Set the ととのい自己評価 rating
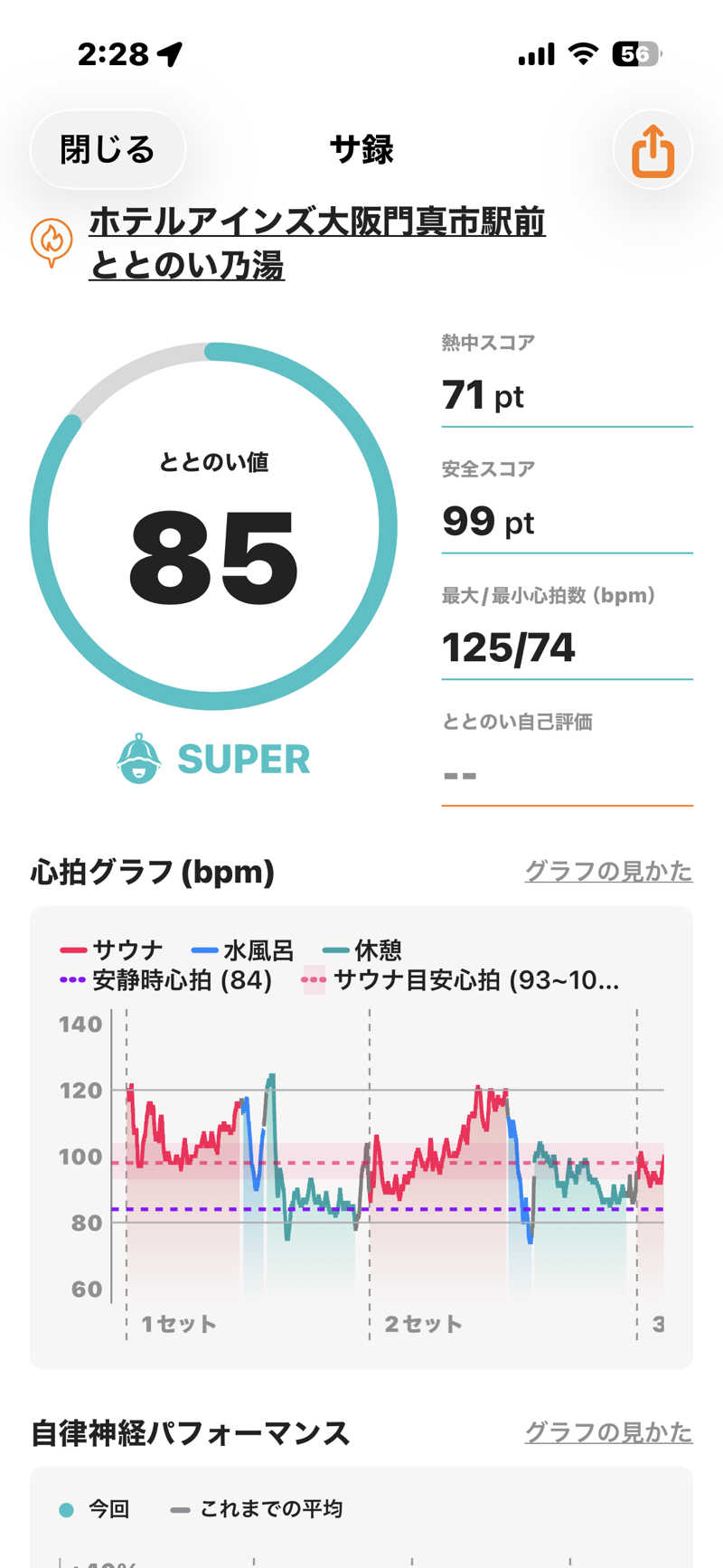 566,775
